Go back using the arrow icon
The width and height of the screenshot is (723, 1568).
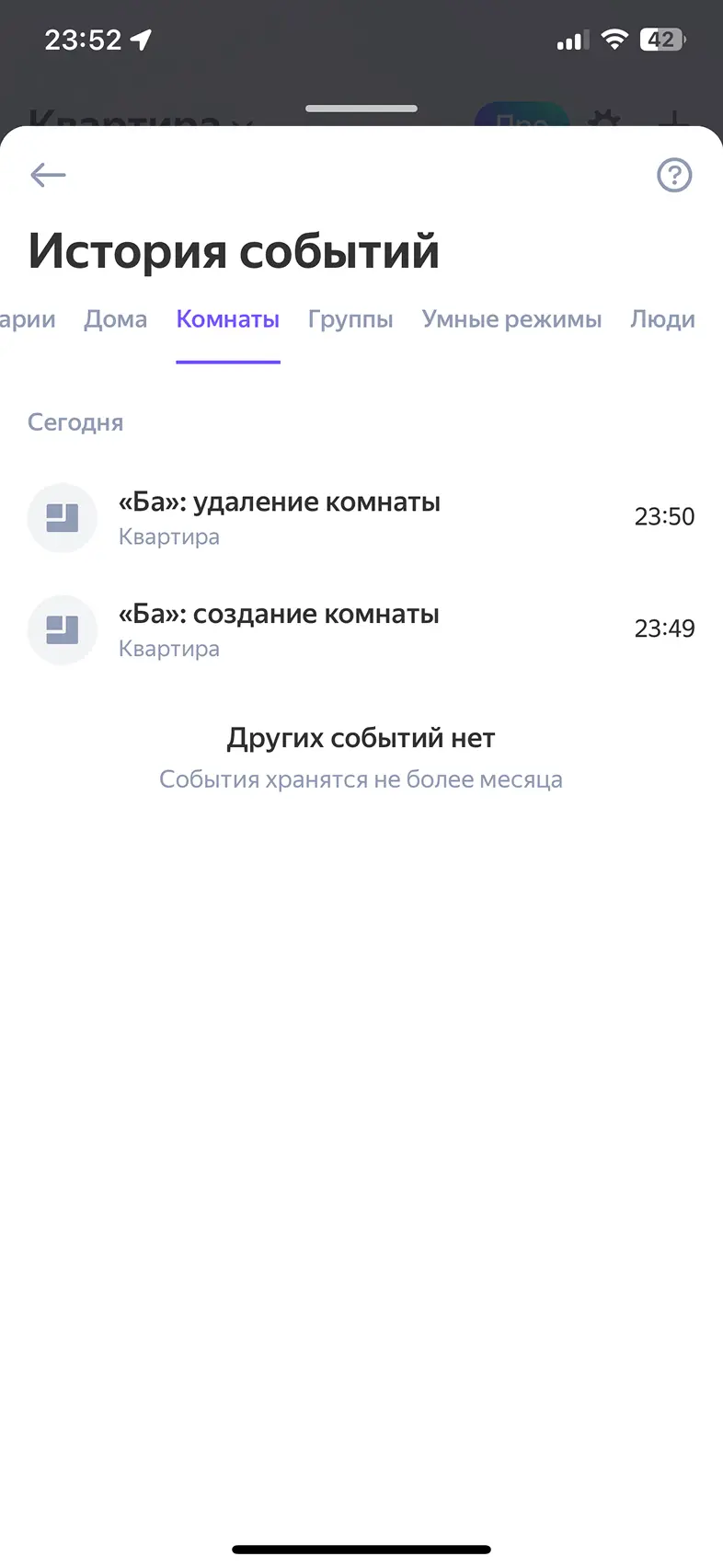[48, 175]
